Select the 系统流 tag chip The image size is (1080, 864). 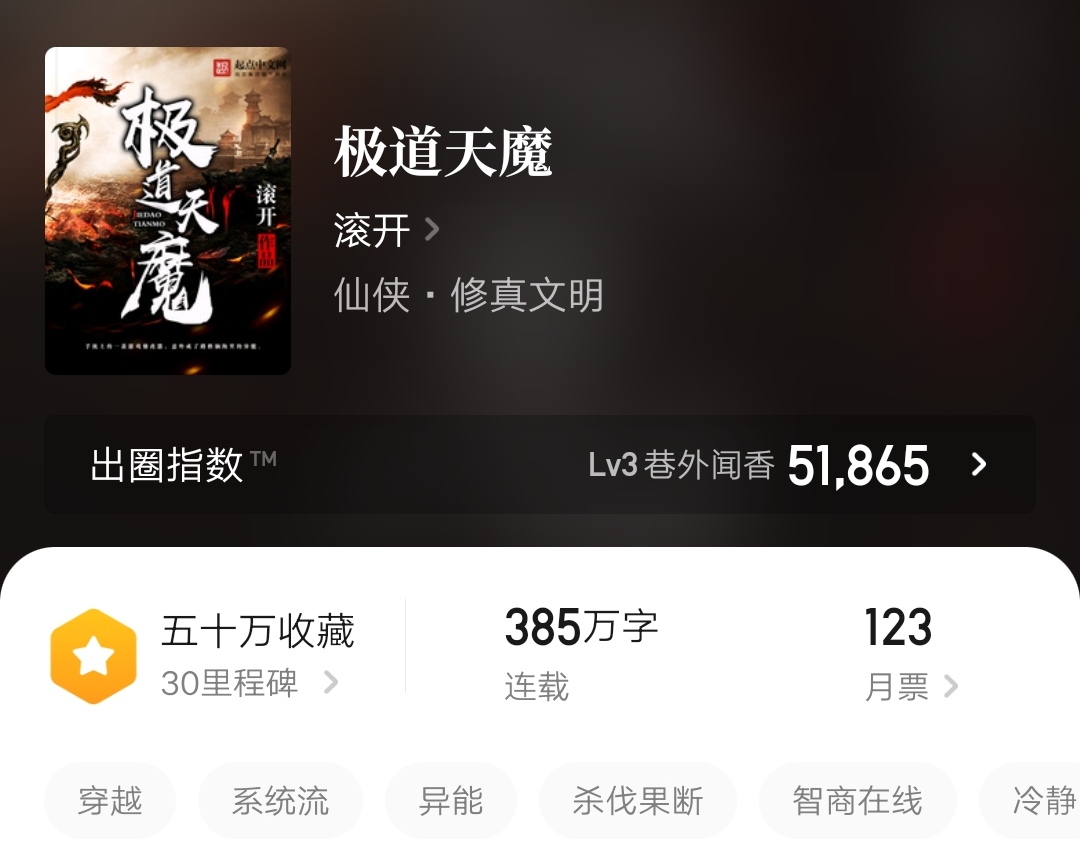(280, 801)
